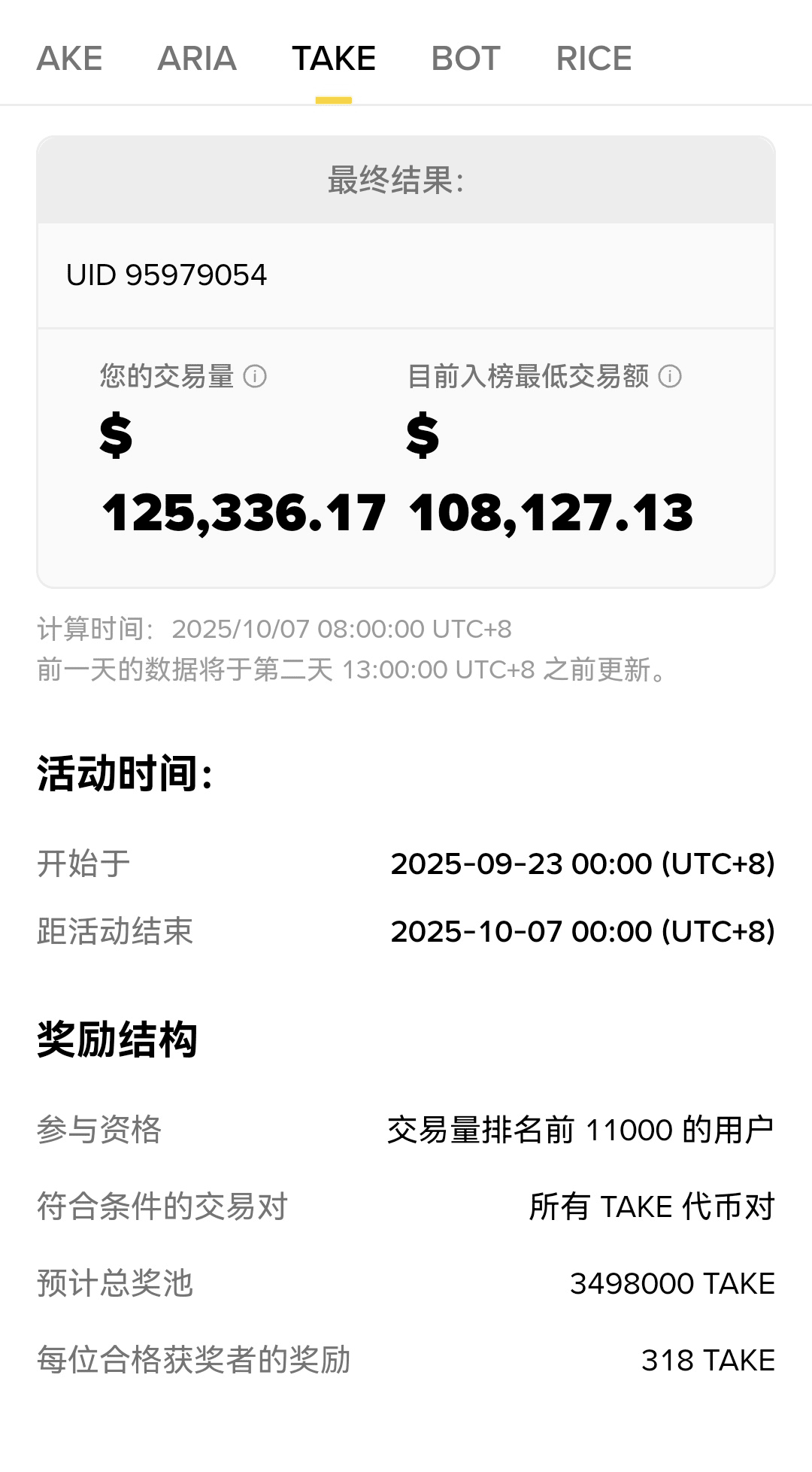The image size is (812, 1472).
Task: Switch to the AKE tab
Action: [x=69, y=59]
